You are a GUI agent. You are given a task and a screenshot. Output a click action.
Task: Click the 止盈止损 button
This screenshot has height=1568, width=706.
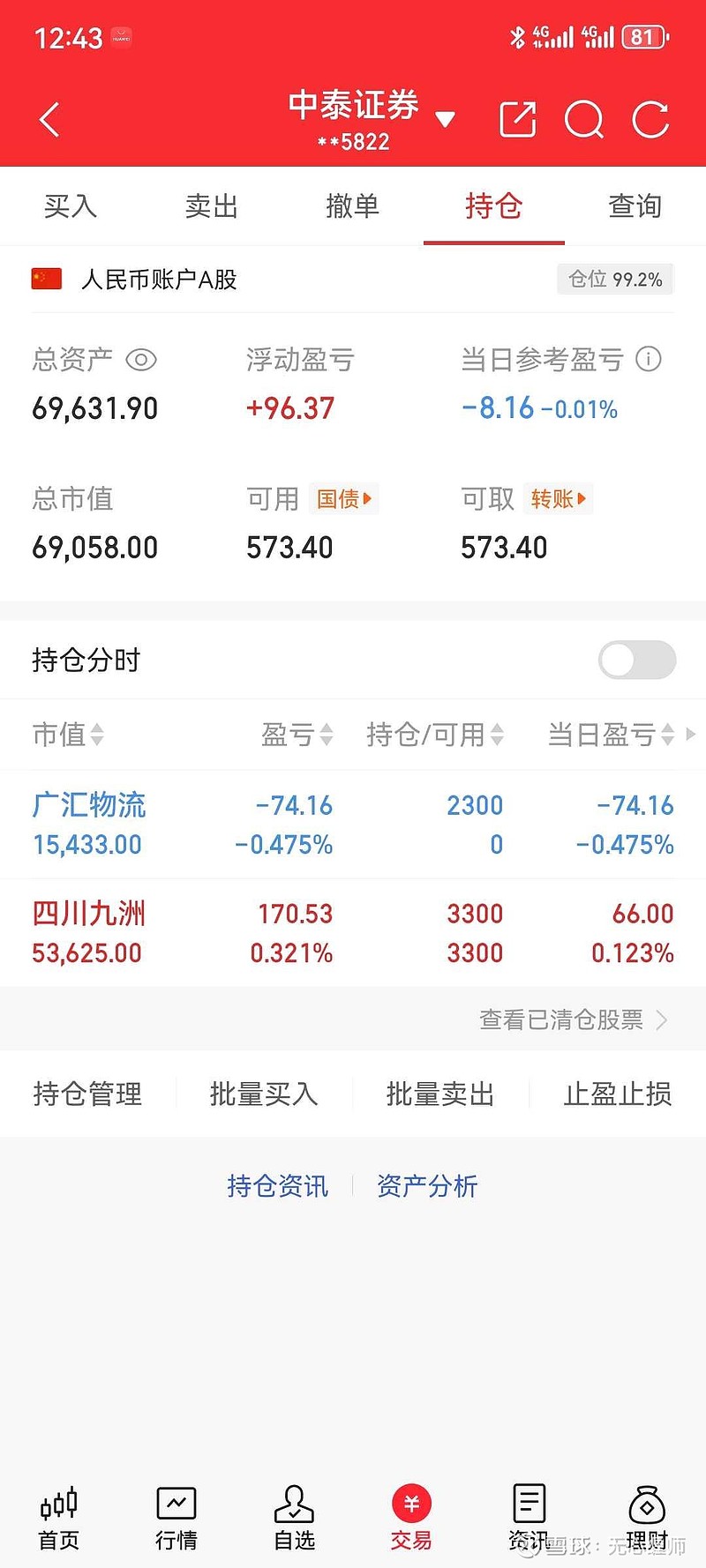[x=617, y=1094]
